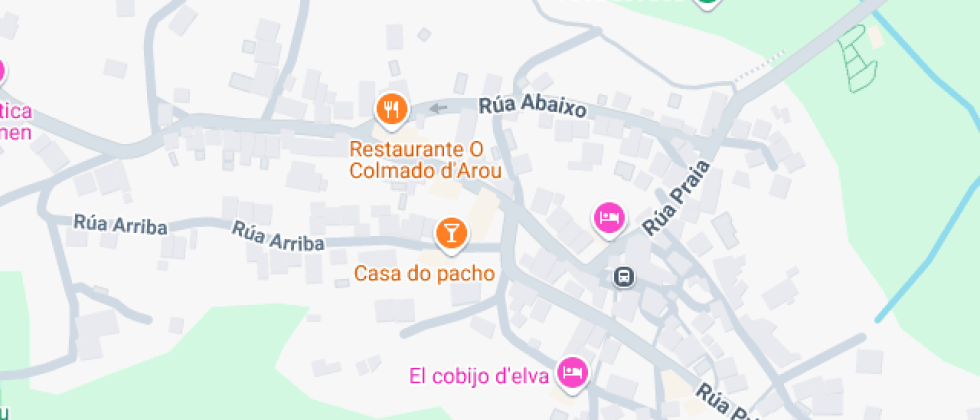Select the Casa do pacho bar marker
This screenshot has width=980, height=420.
pyautogui.click(x=452, y=235)
